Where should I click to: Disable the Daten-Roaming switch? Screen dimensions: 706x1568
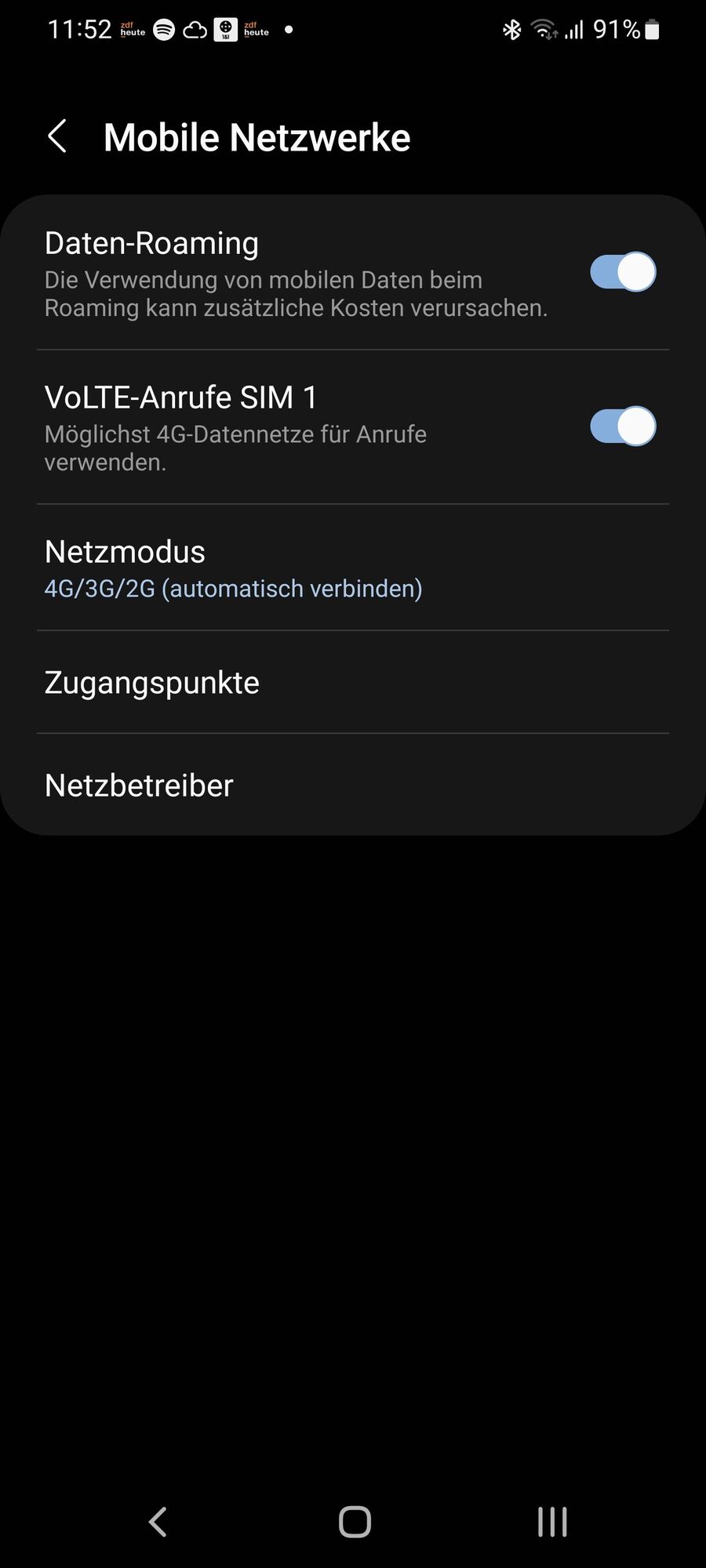(623, 272)
